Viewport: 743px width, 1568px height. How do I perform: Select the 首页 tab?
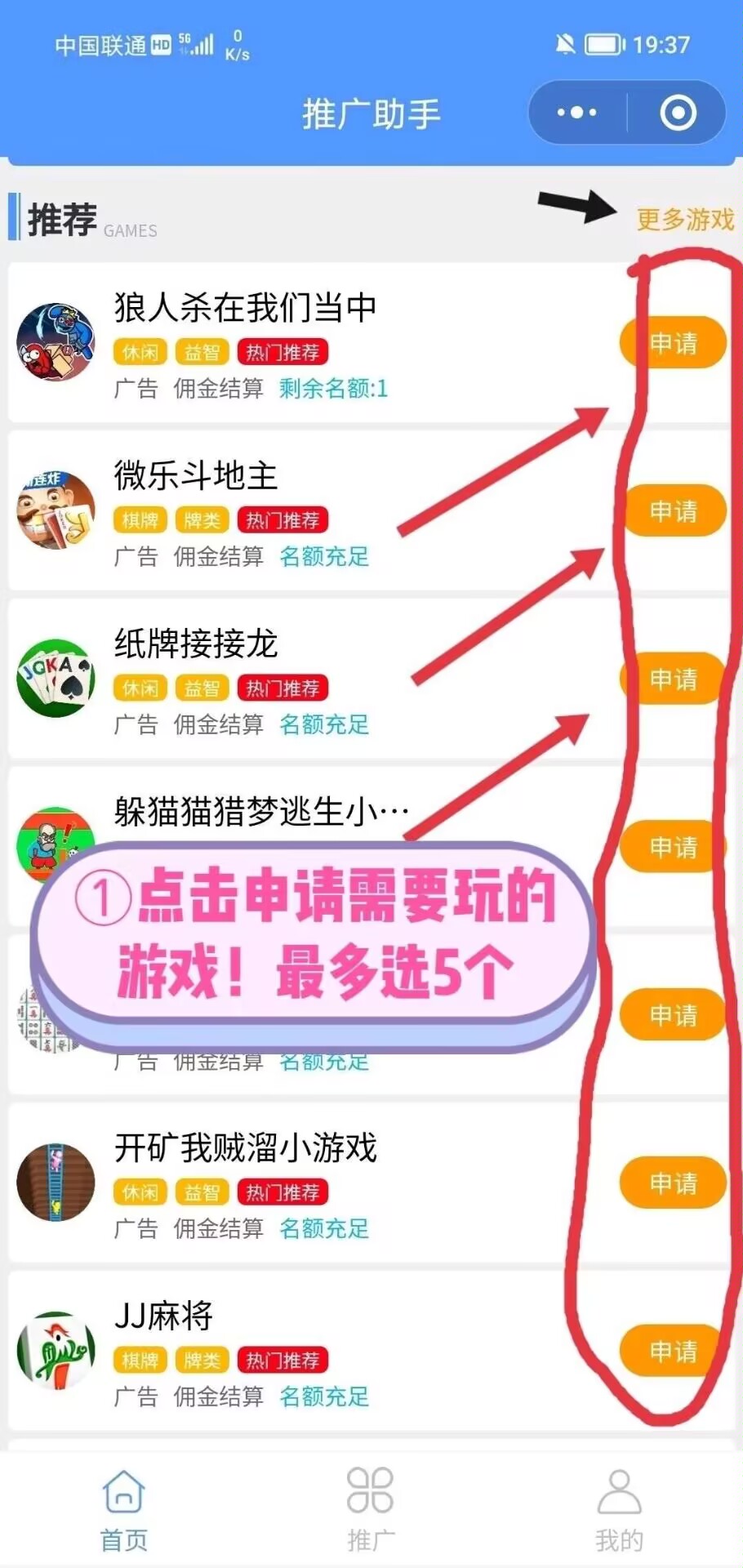(123, 1510)
